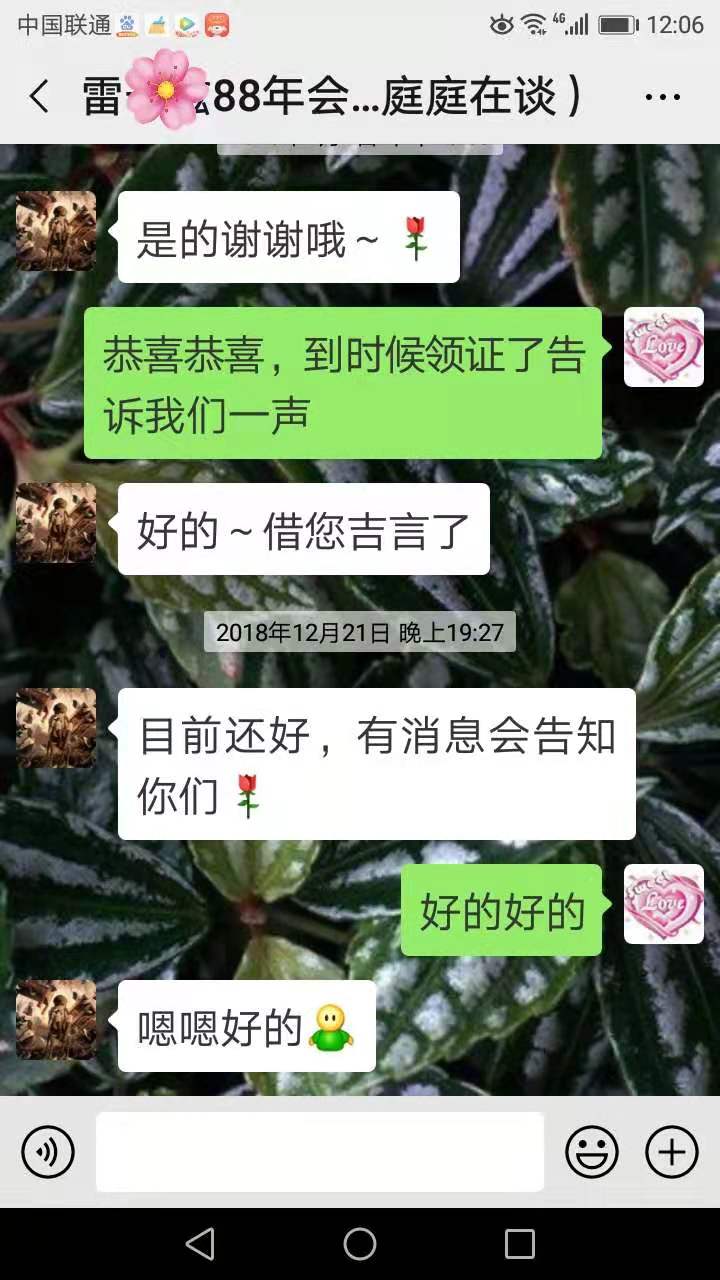Screen dimensions: 720x1280
Task: Open recent apps from navigation bar
Action: [x=520, y=1244]
